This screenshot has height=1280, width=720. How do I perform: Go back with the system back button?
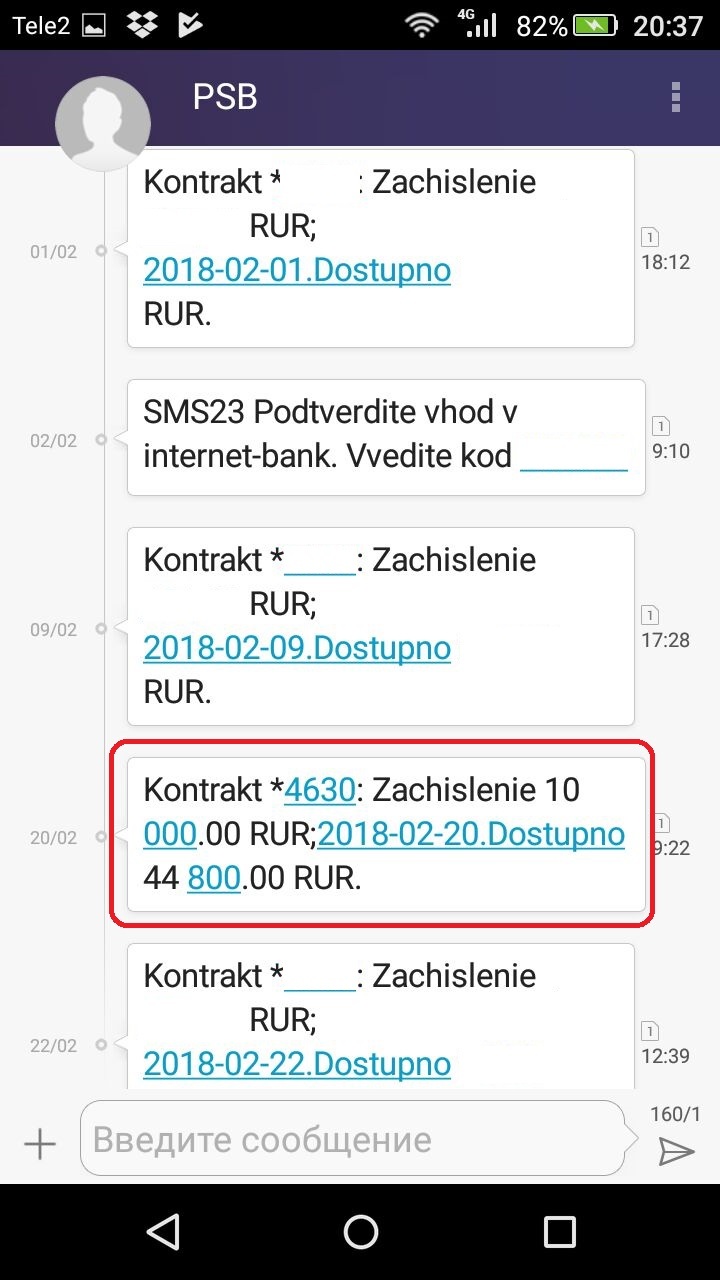click(x=162, y=1231)
